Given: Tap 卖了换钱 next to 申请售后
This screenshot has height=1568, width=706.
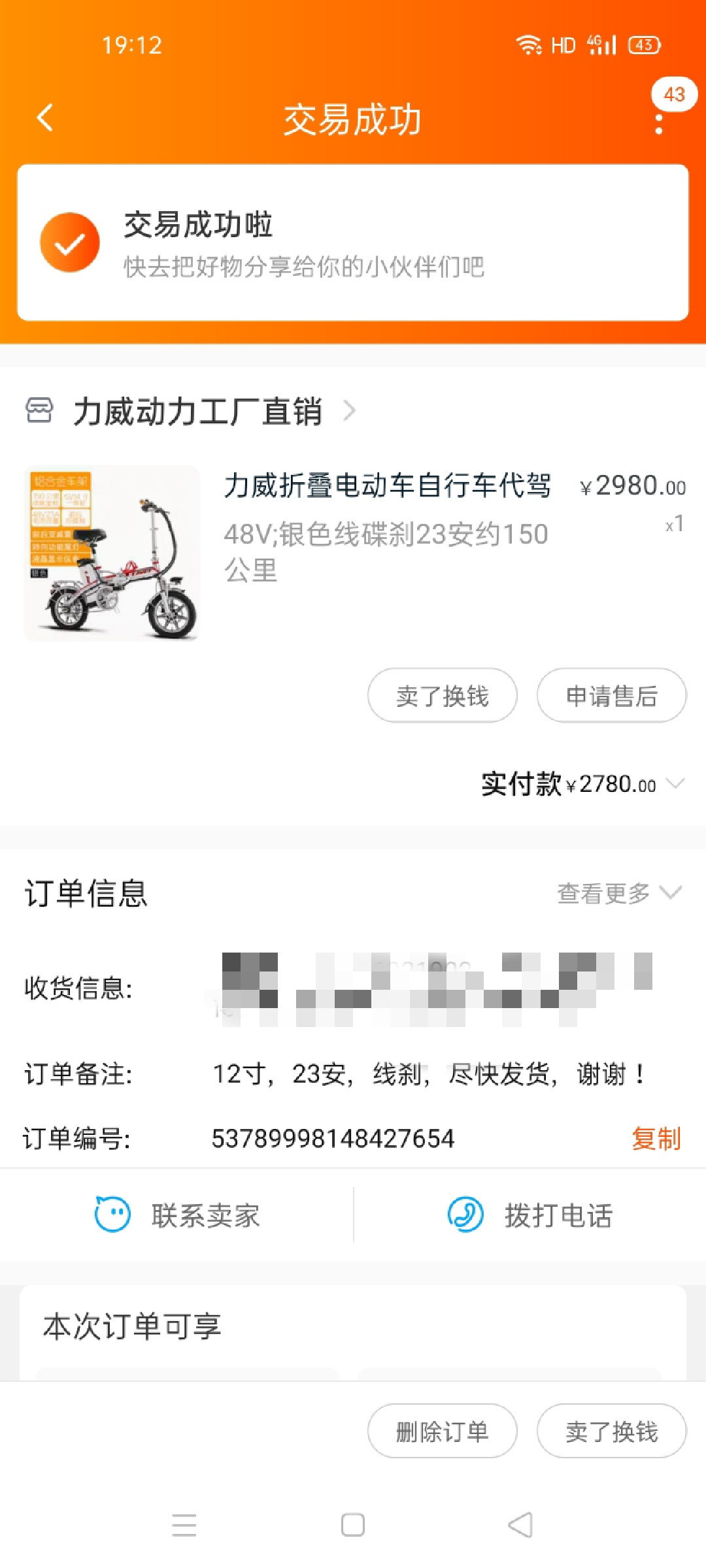Looking at the screenshot, I should [x=443, y=696].
